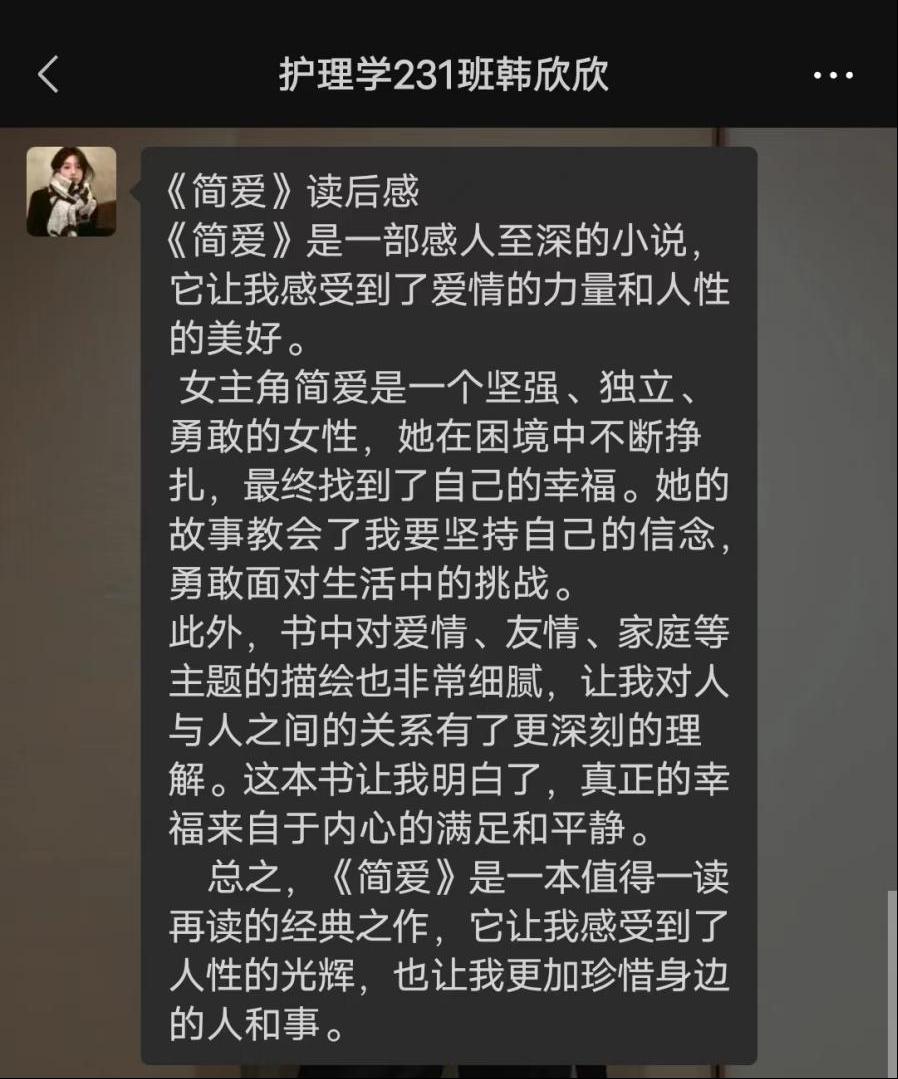Image resolution: width=898 pixels, height=1079 pixels.
Task: Go back from the chat
Action: coord(48,75)
